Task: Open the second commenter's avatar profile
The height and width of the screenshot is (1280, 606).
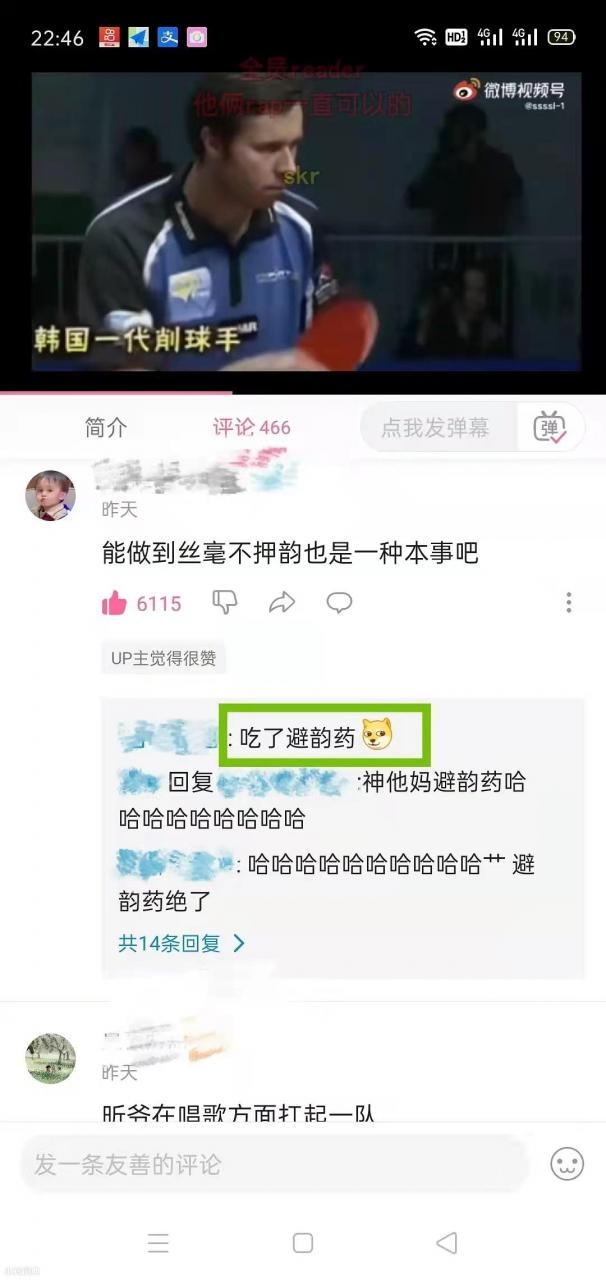Action: point(50,1058)
